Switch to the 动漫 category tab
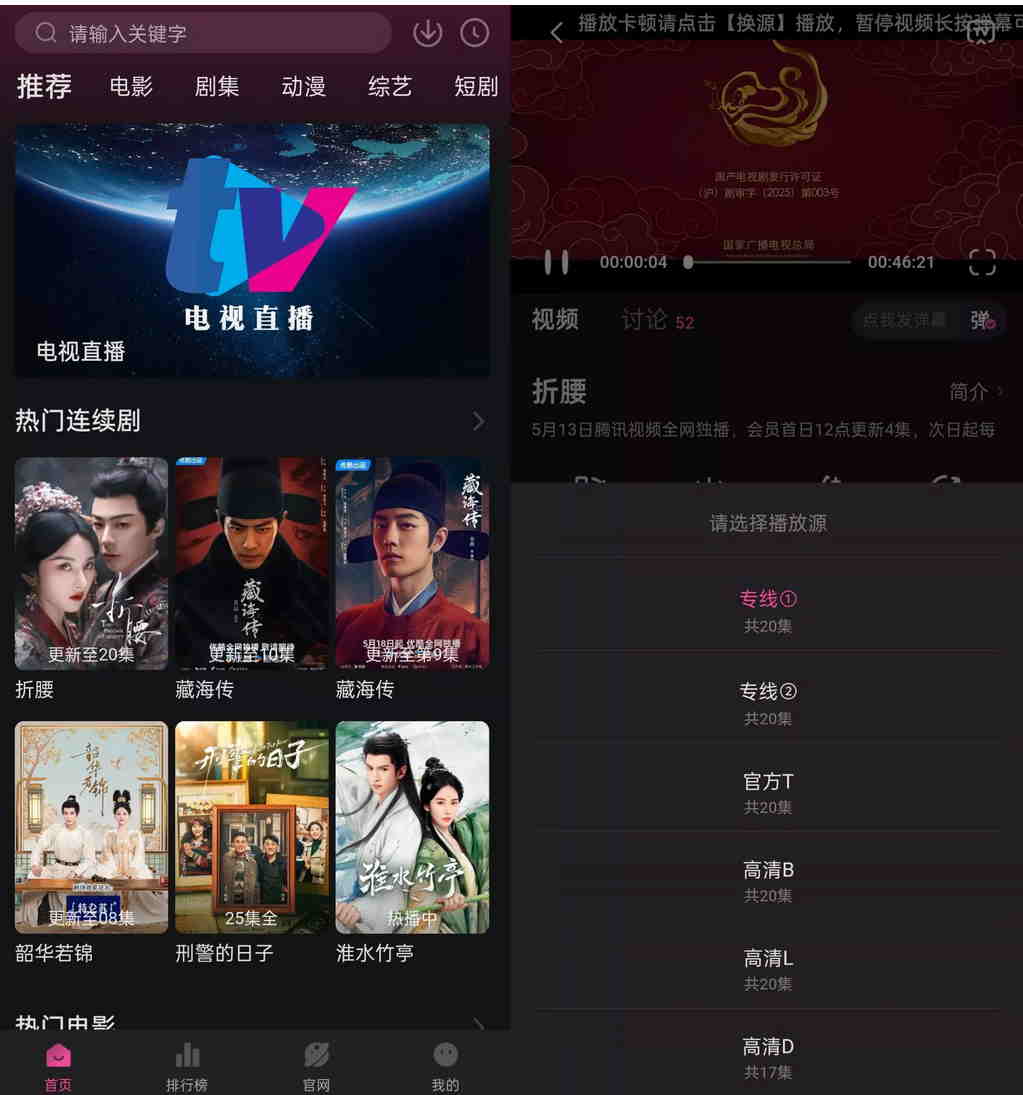Screen dimensions: 1023x1095 pyautogui.click(x=303, y=87)
